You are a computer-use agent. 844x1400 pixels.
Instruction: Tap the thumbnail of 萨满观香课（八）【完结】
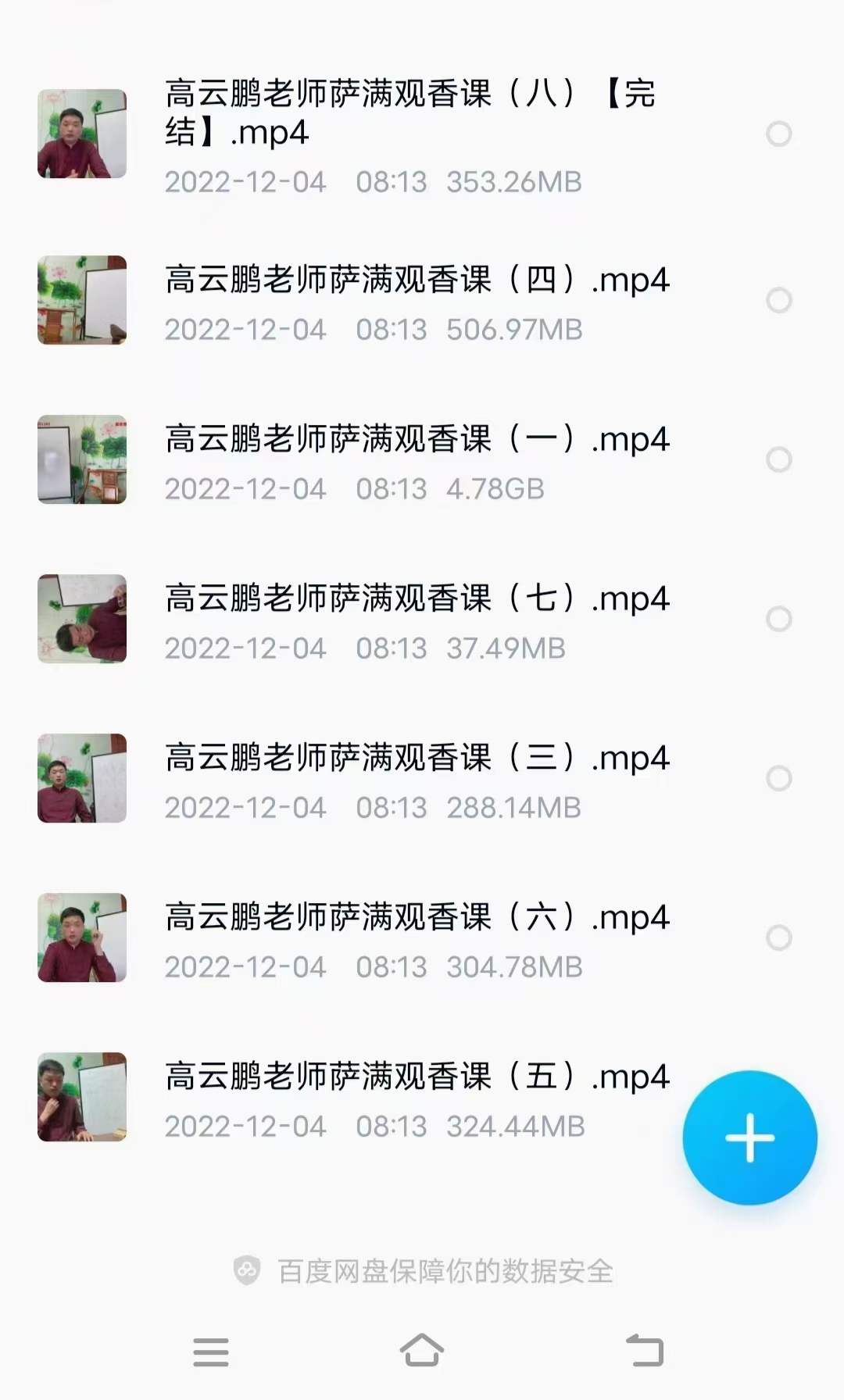pos(82,133)
